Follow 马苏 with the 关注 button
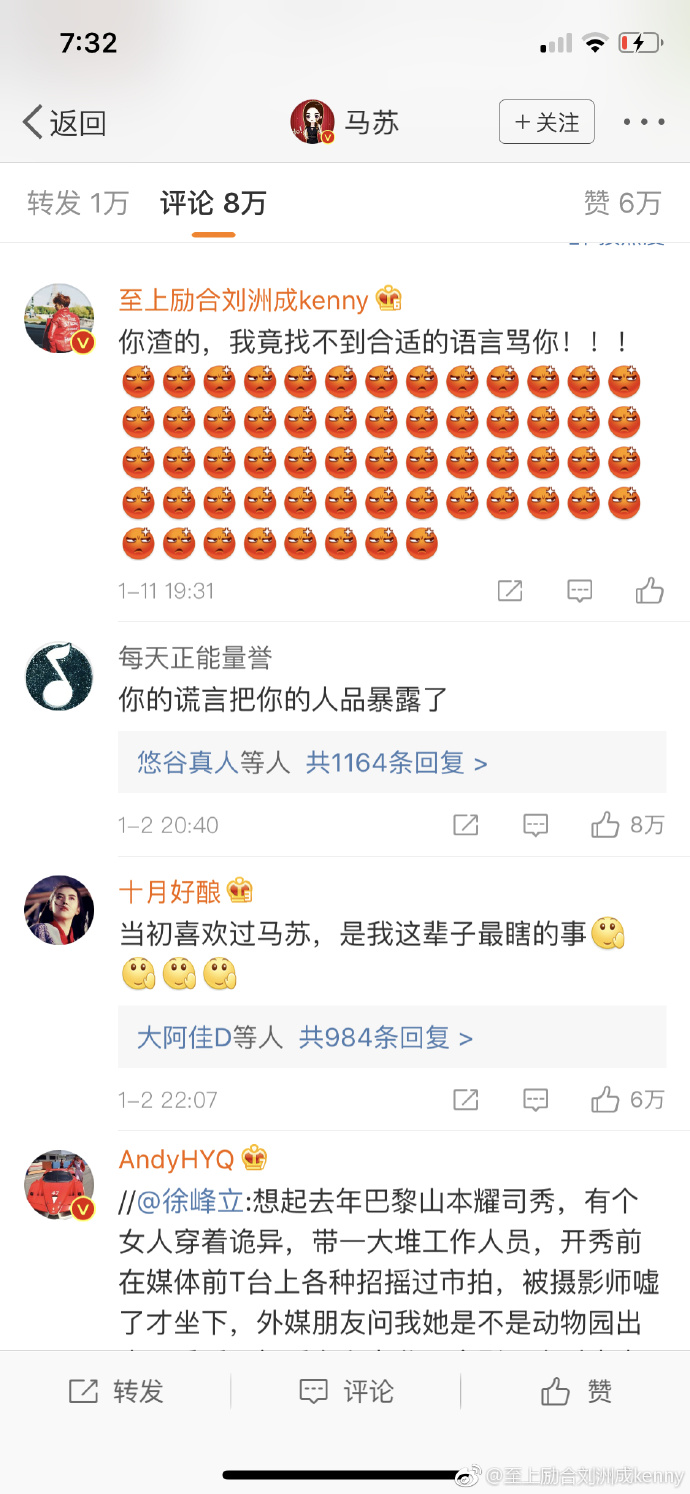 tap(546, 122)
